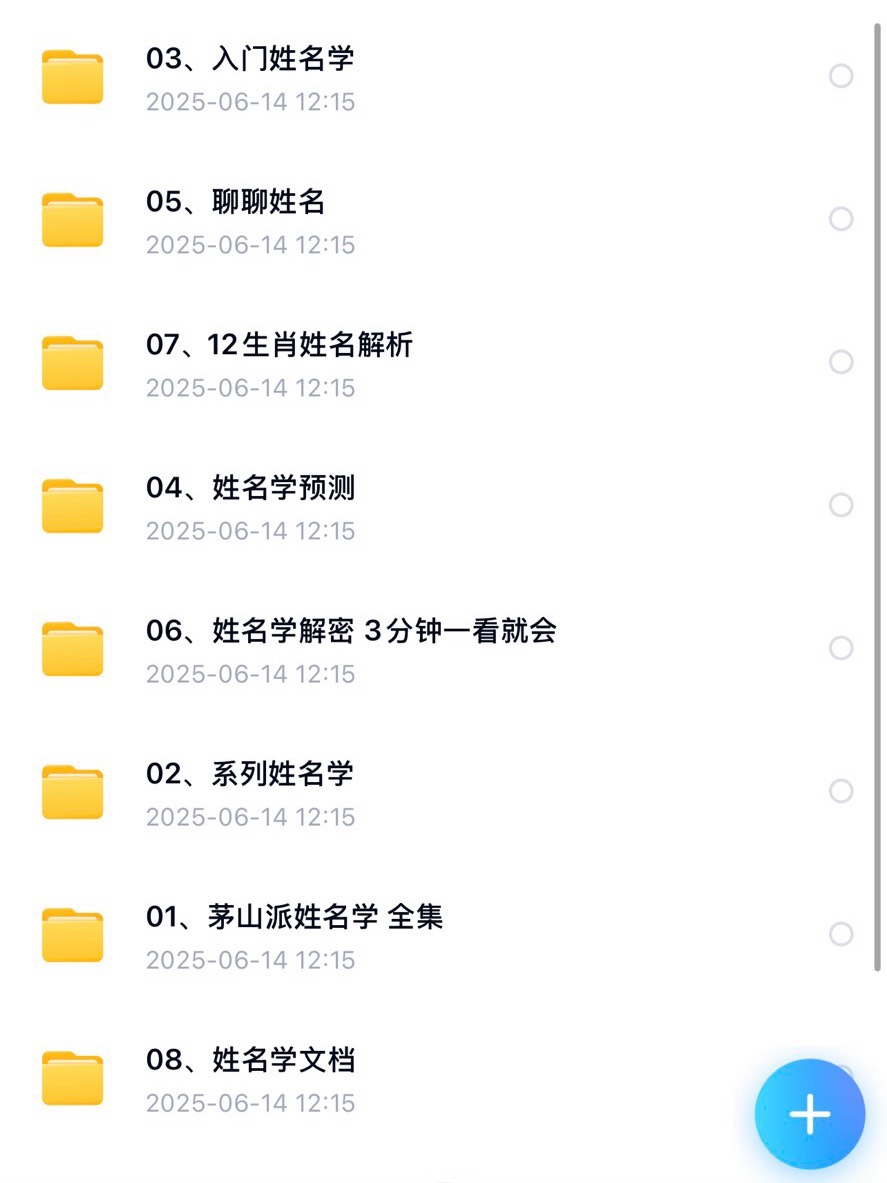Select 06、姓名学解密 using its circle
This screenshot has height=1183, width=887.
[x=841, y=648]
